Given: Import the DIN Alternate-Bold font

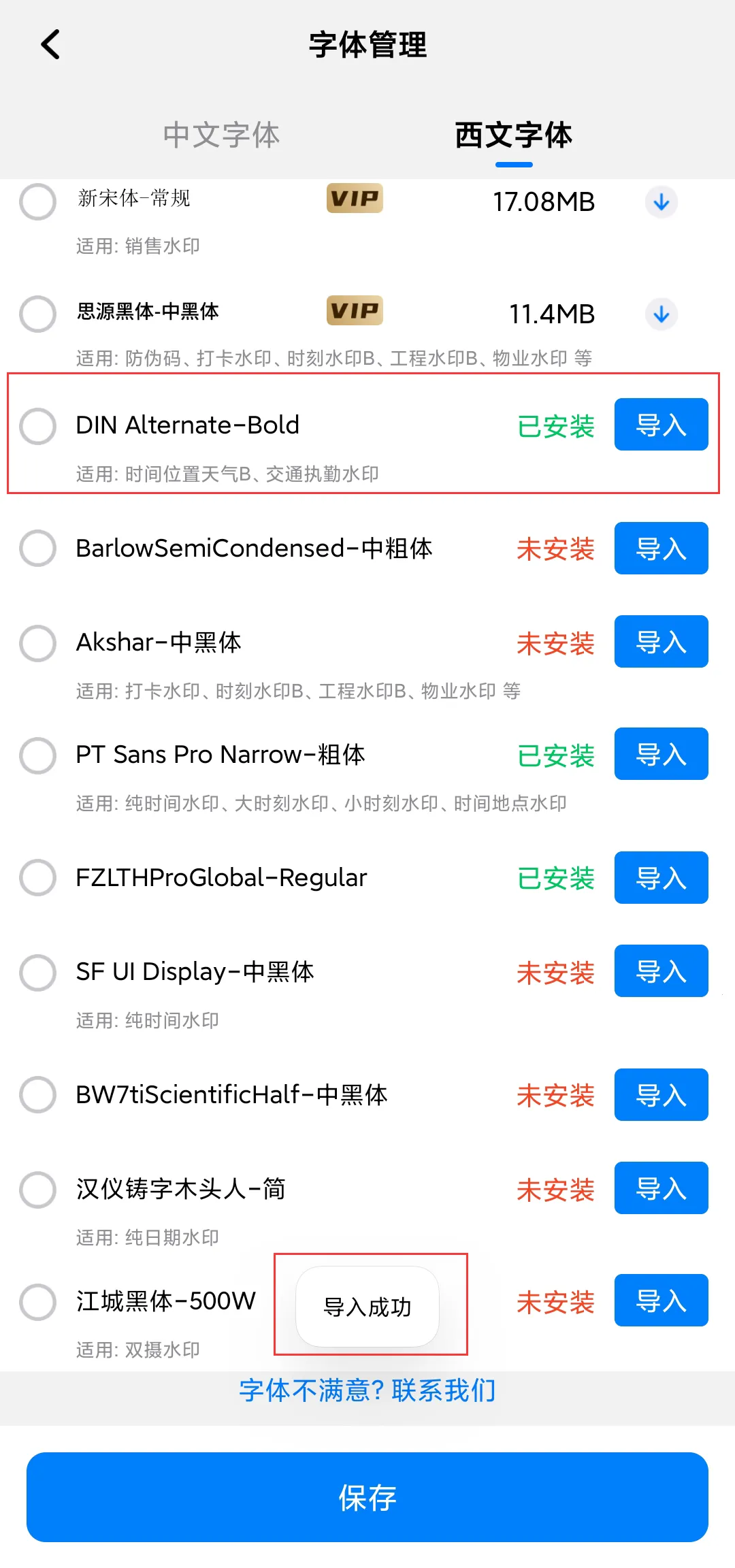Looking at the screenshot, I should [x=661, y=424].
